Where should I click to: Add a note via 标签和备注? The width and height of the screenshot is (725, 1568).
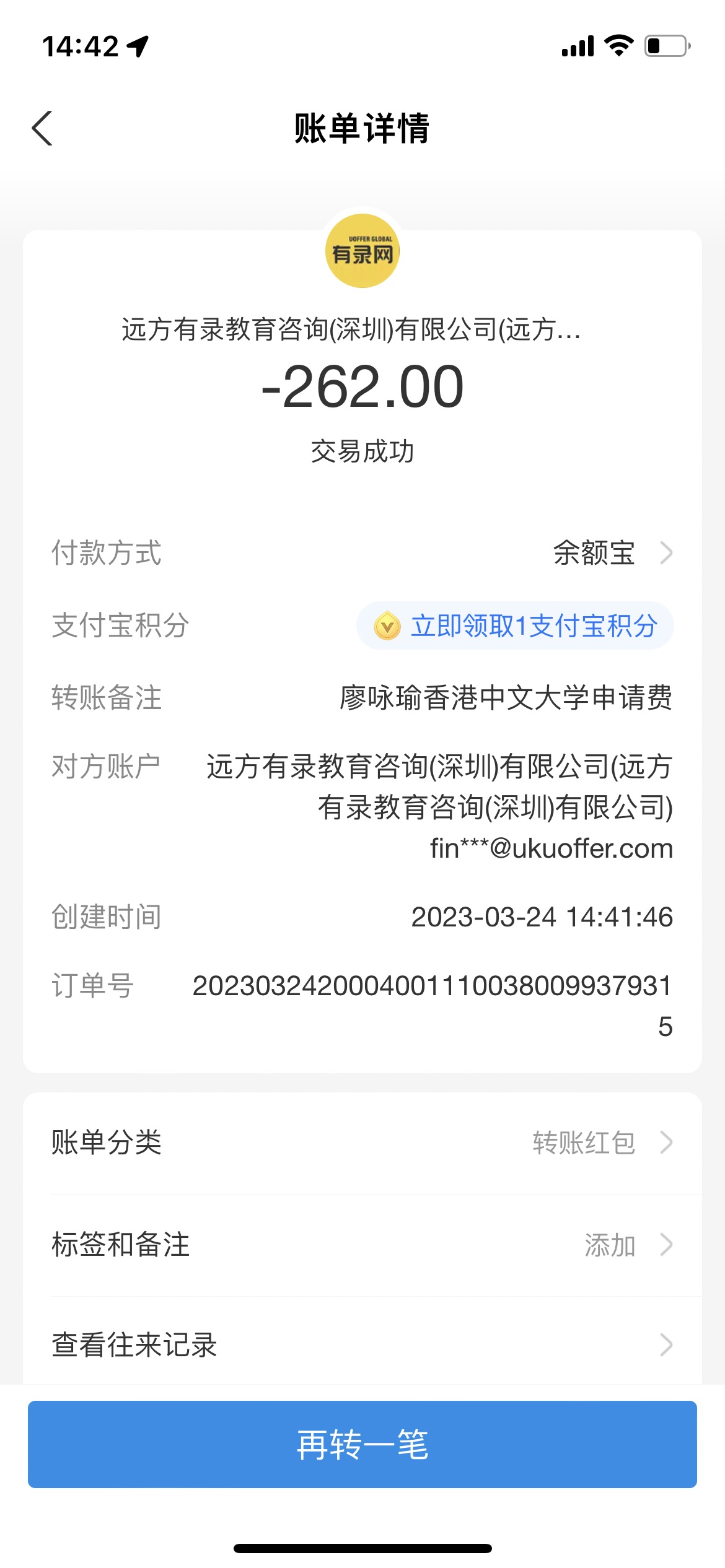(x=362, y=1245)
